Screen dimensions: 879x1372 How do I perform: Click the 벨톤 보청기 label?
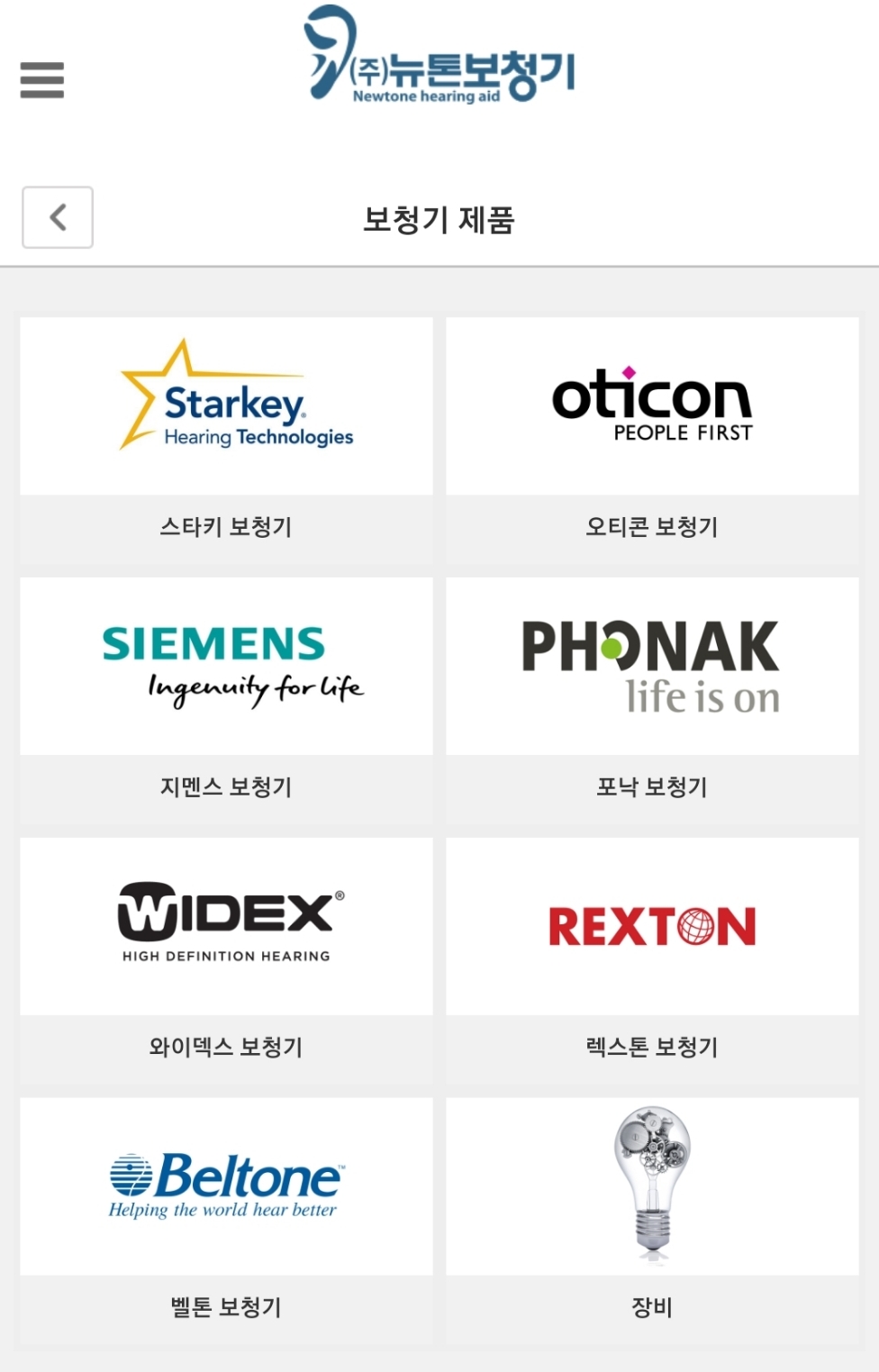point(225,1308)
